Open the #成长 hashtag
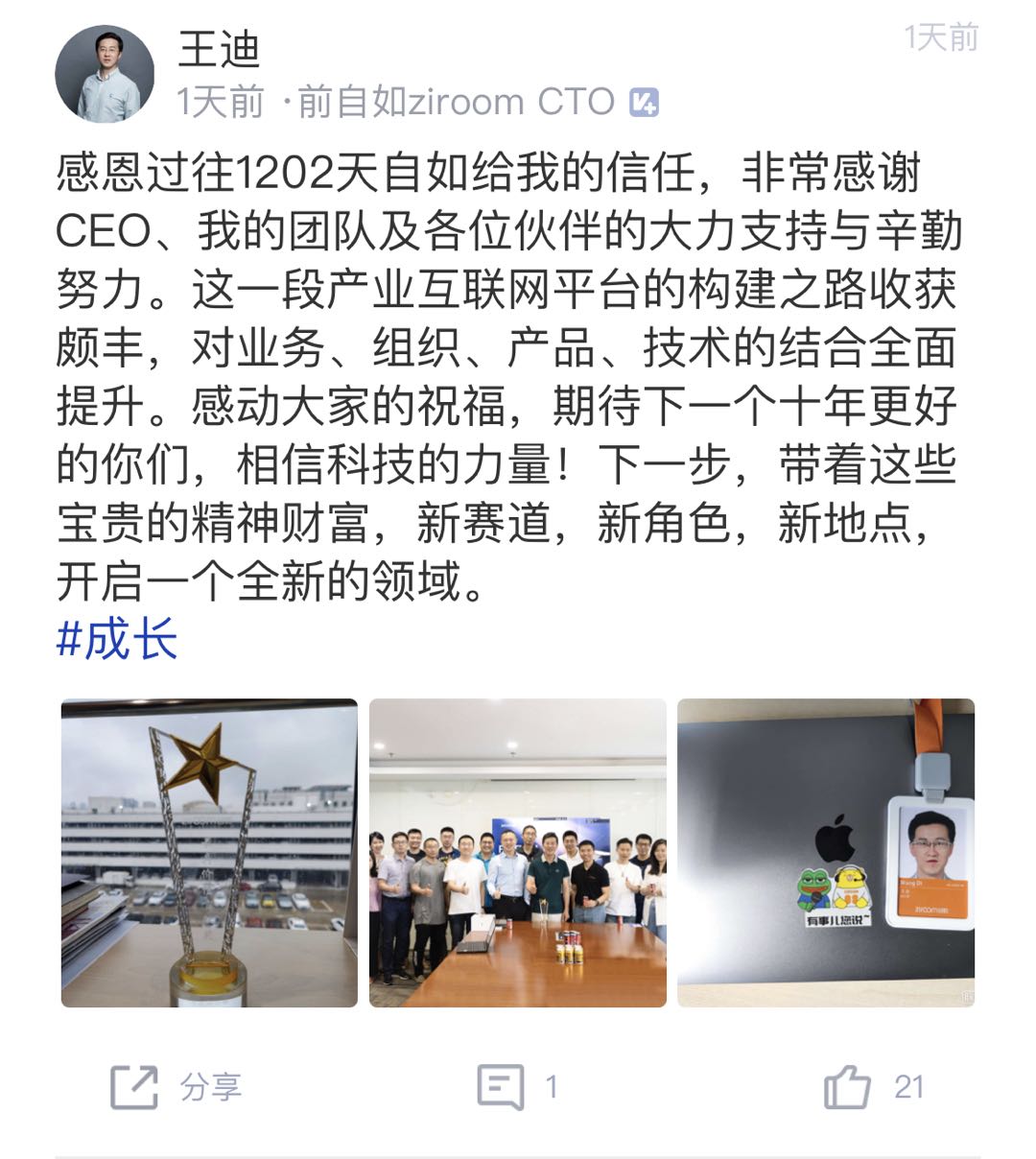The height and width of the screenshot is (1159, 1036). [x=117, y=638]
